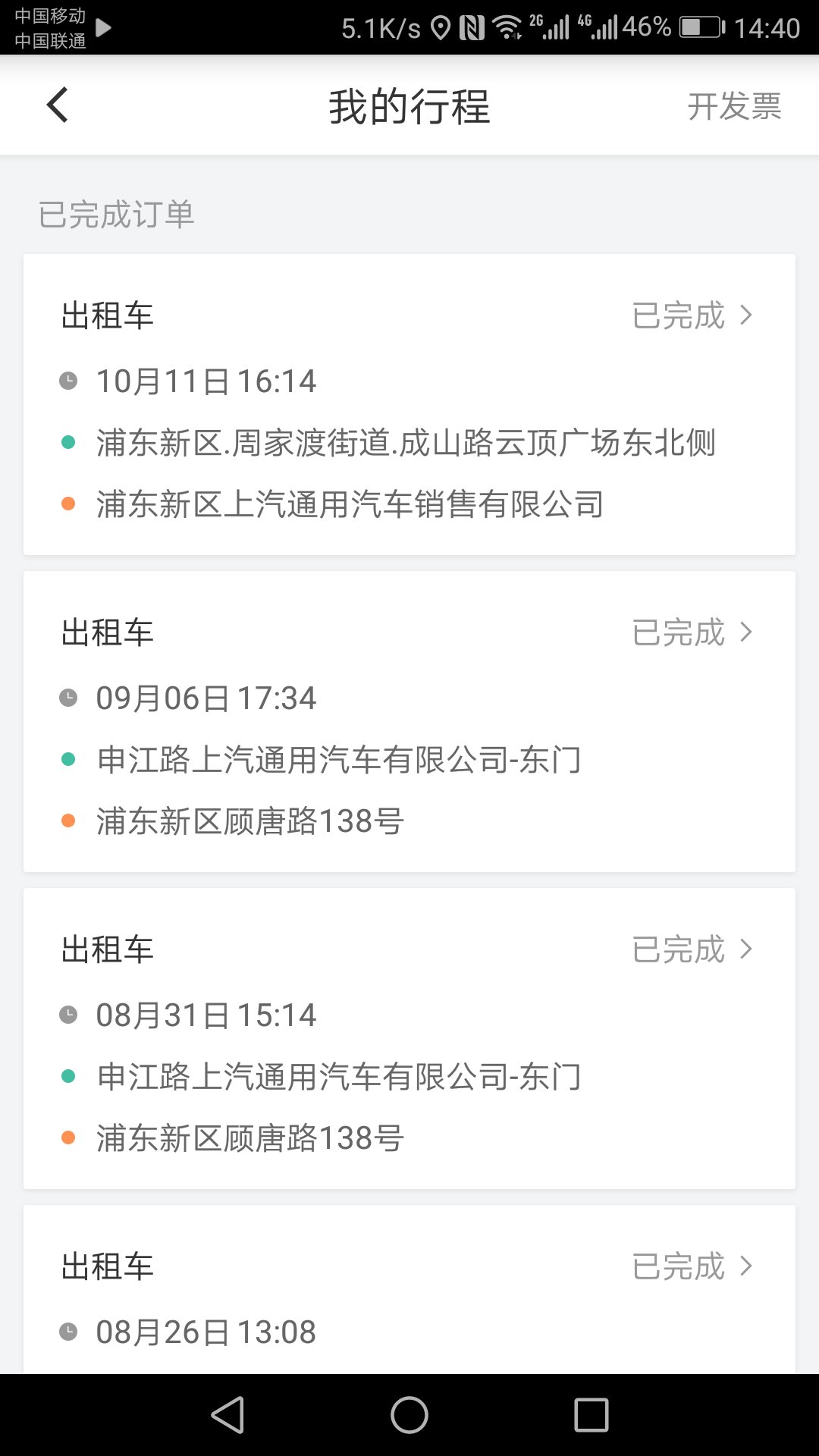Screen dimensions: 819x1456
Task: Open the 10月11日 16:14 taxi trip
Action: point(409,404)
